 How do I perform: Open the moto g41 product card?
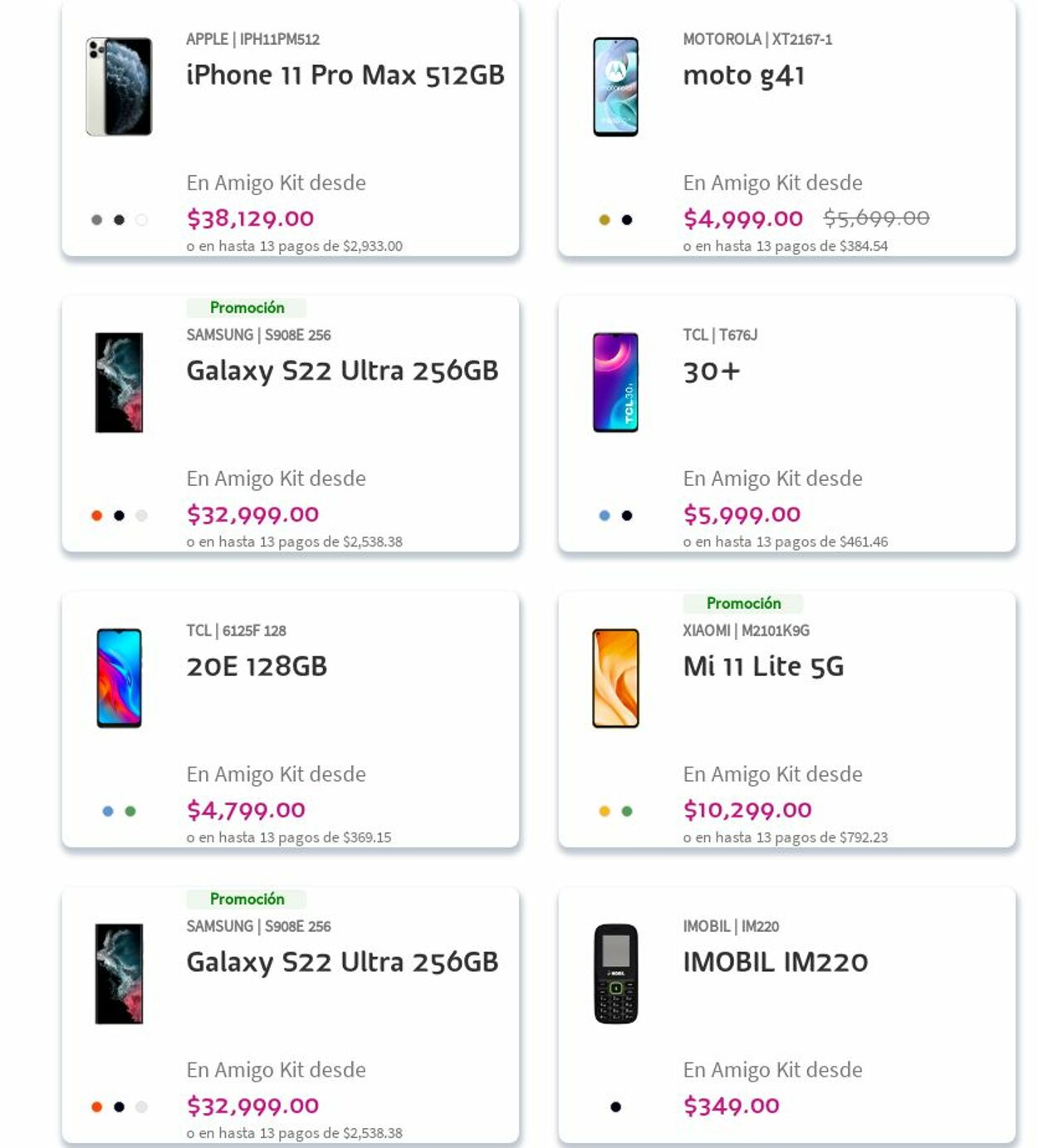(x=743, y=76)
